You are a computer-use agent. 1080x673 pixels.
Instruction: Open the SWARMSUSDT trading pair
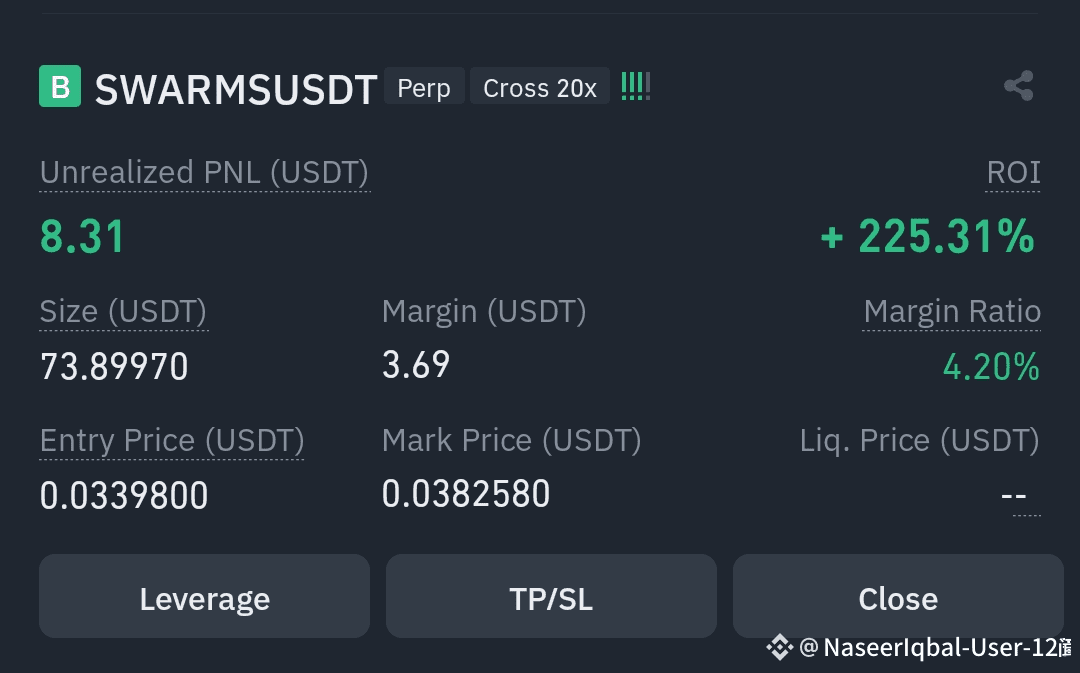click(x=235, y=89)
